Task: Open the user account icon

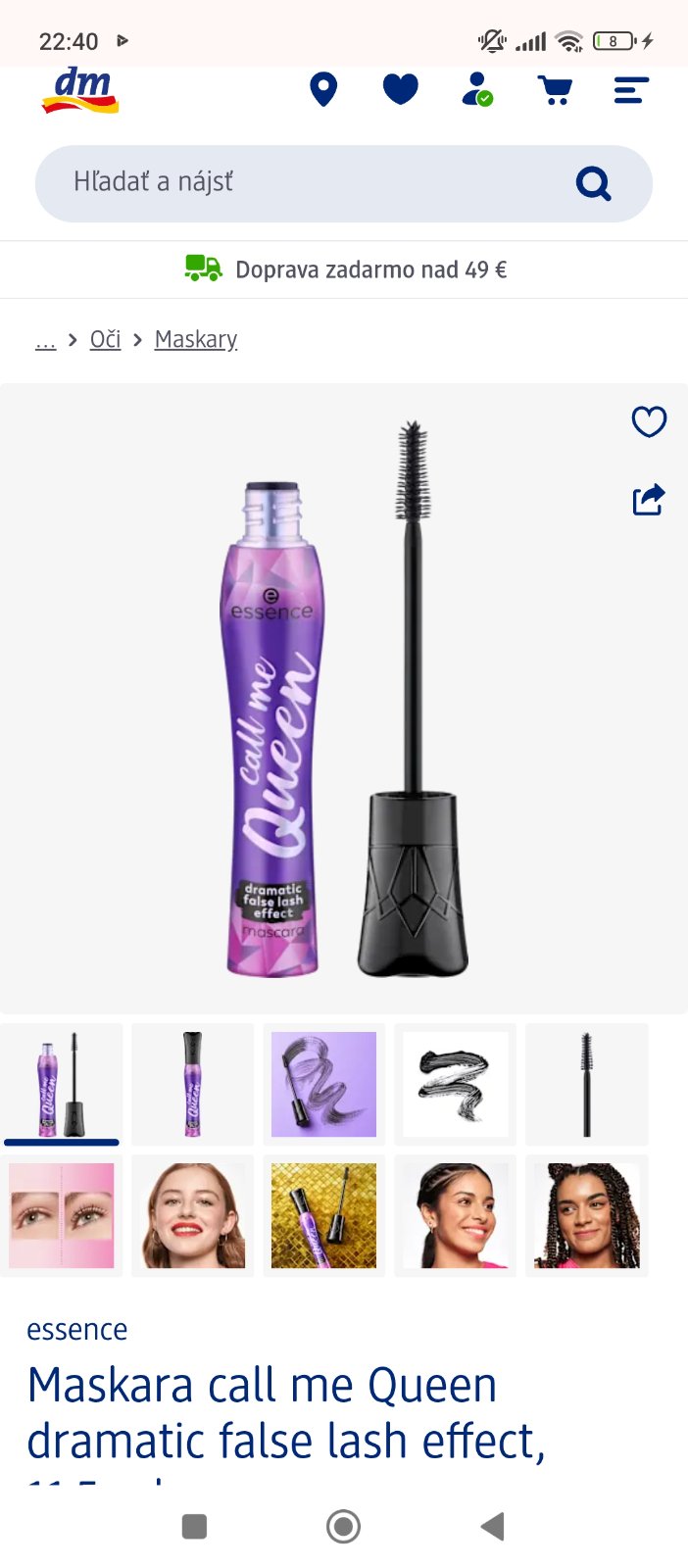Action: coord(477,90)
